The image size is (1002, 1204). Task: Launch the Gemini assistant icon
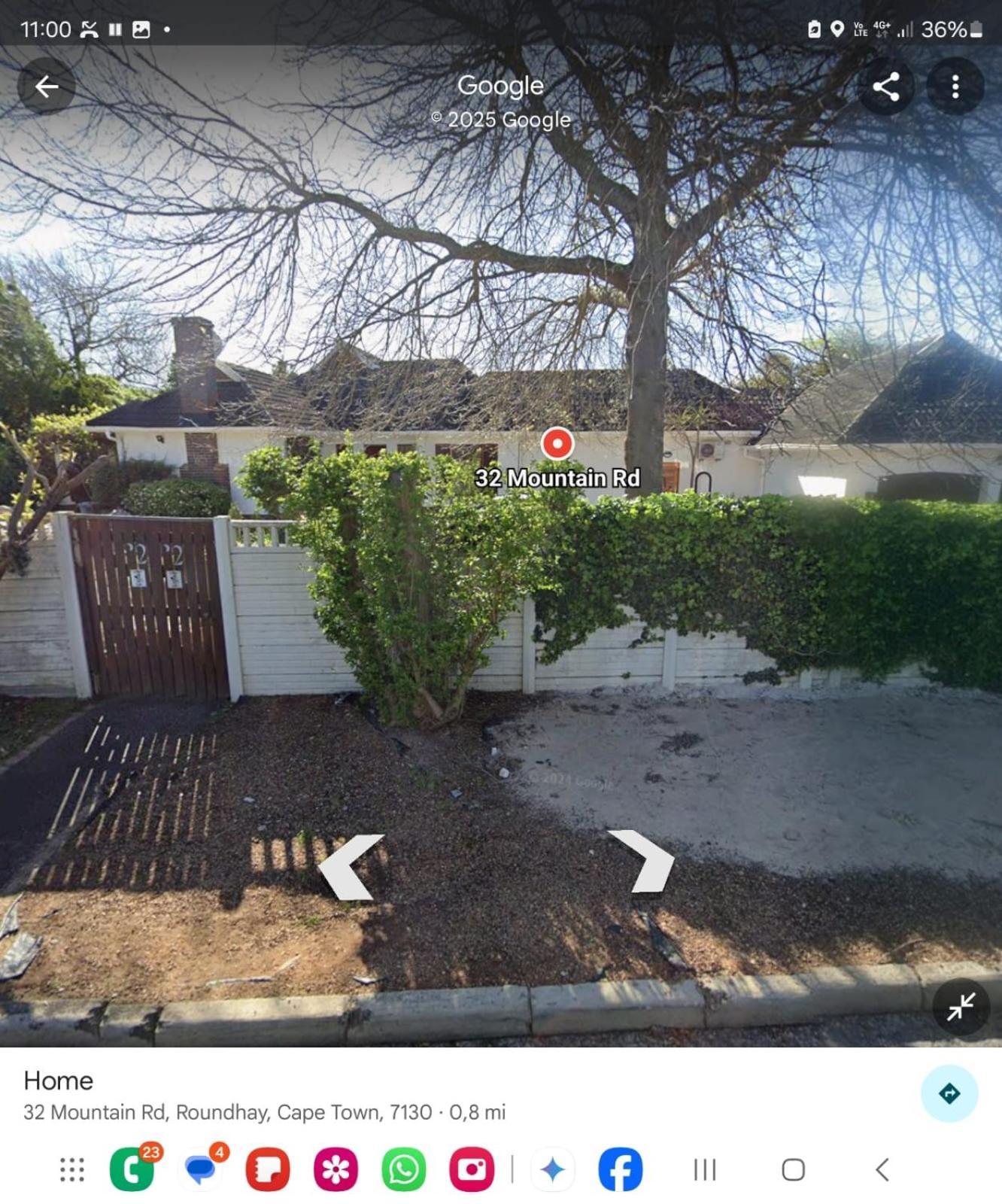[x=553, y=1169]
